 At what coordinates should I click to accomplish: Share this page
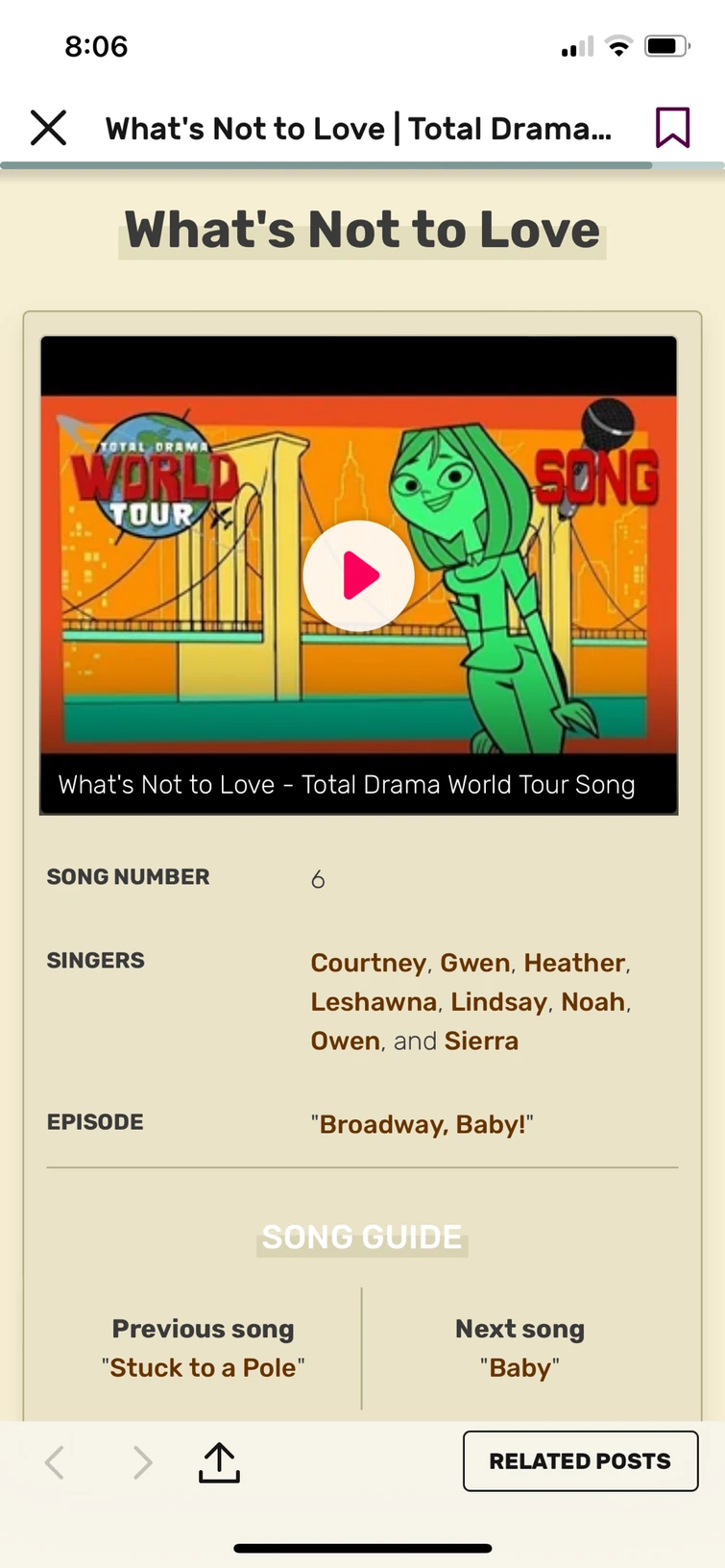(x=219, y=1462)
